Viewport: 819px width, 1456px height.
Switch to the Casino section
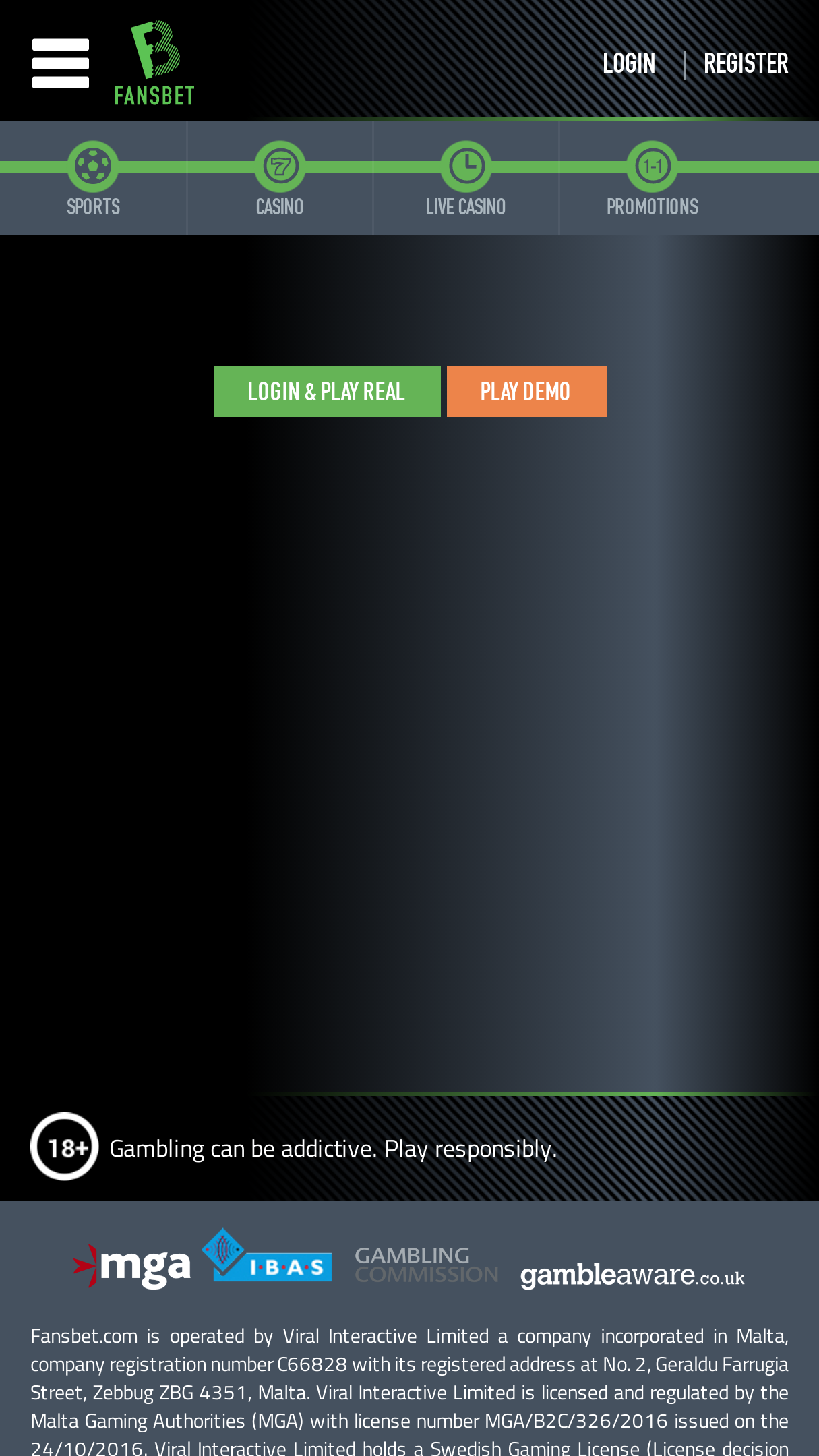pyautogui.click(x=280, y=179)
